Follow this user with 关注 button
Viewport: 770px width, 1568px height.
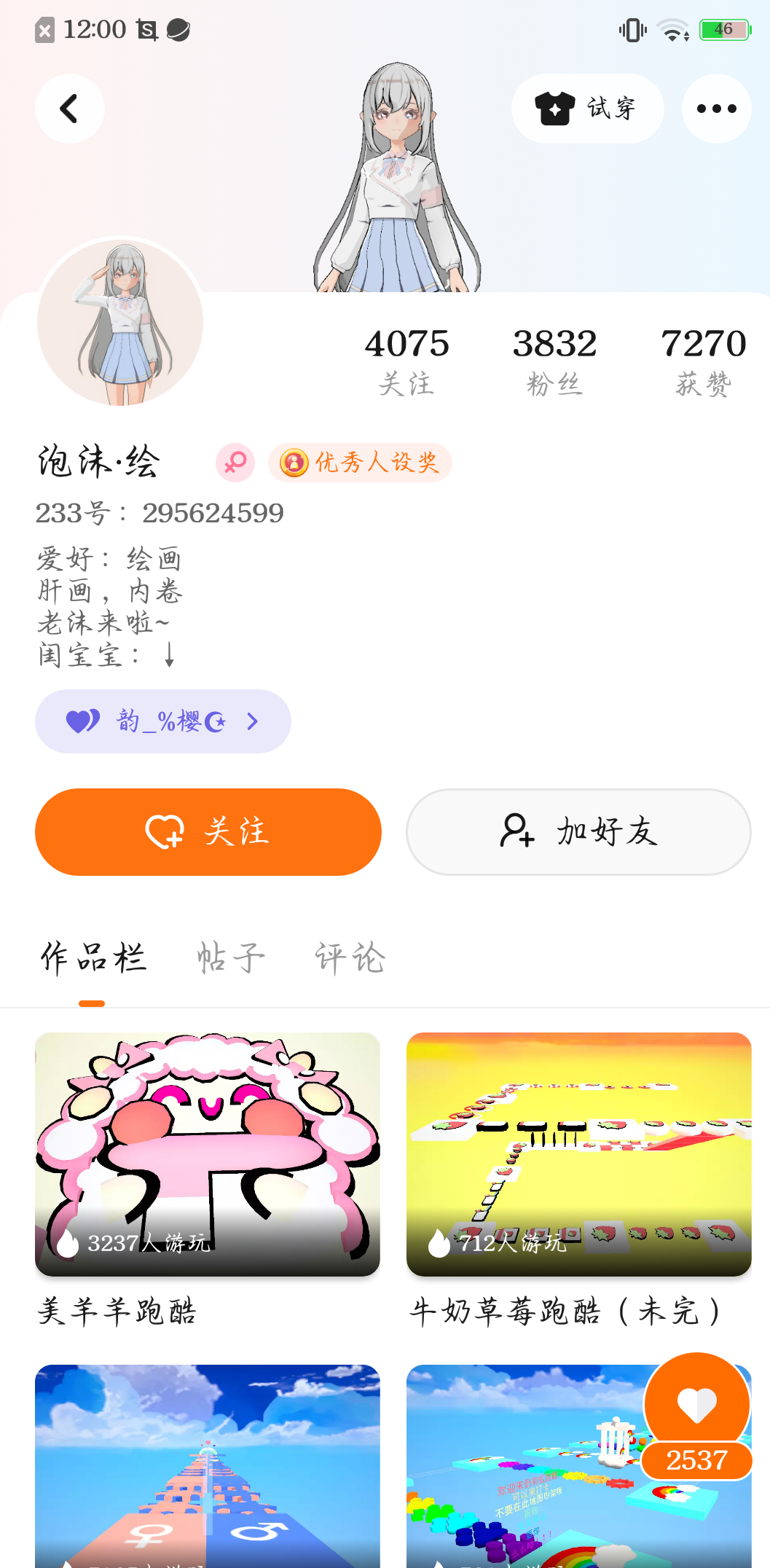pyautogui.click(x=208, y=831)
